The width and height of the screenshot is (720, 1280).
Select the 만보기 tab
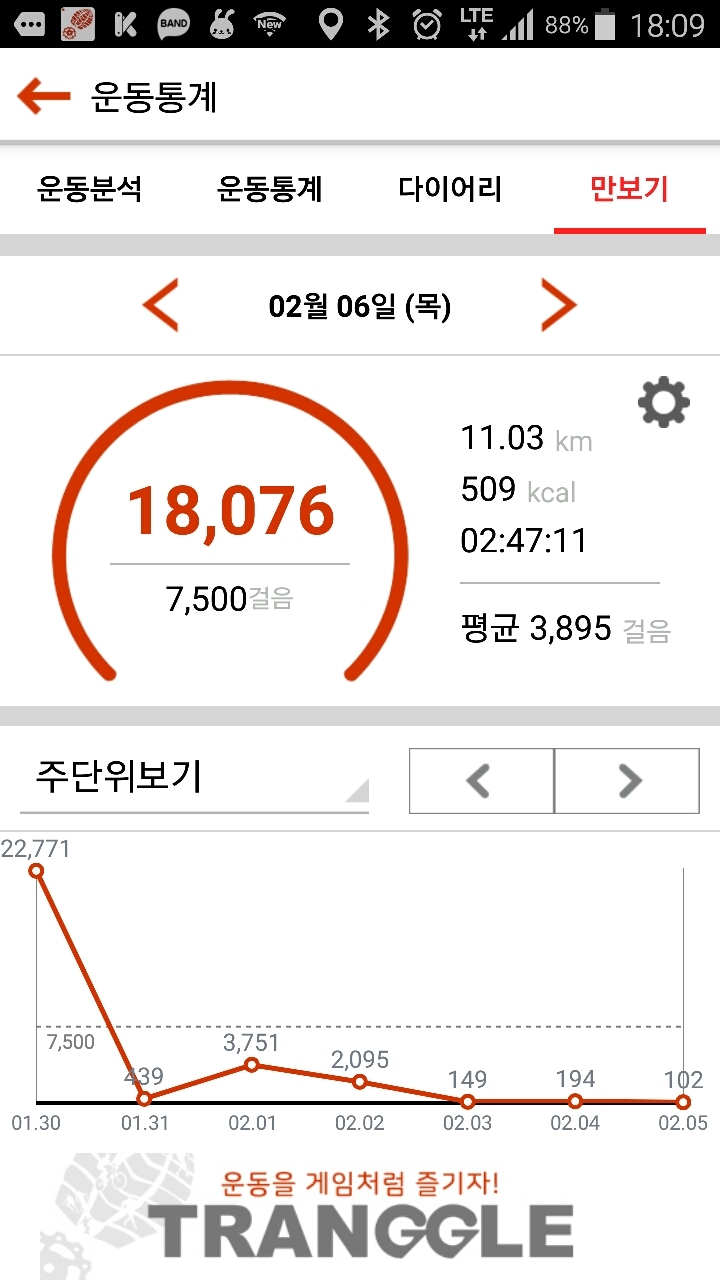[x=629, y=188]
